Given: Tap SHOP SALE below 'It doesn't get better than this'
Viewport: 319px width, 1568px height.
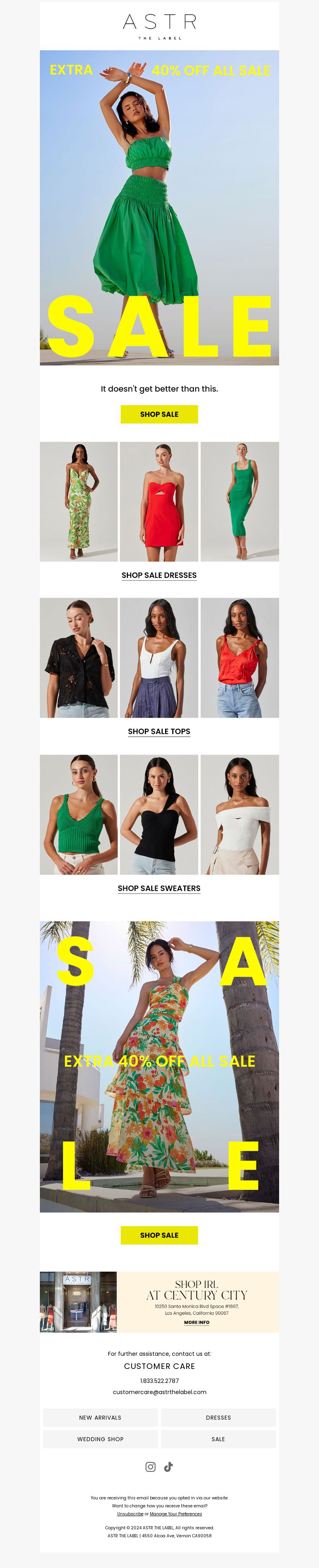Looking at the screenshot, I should coord(159,414).
